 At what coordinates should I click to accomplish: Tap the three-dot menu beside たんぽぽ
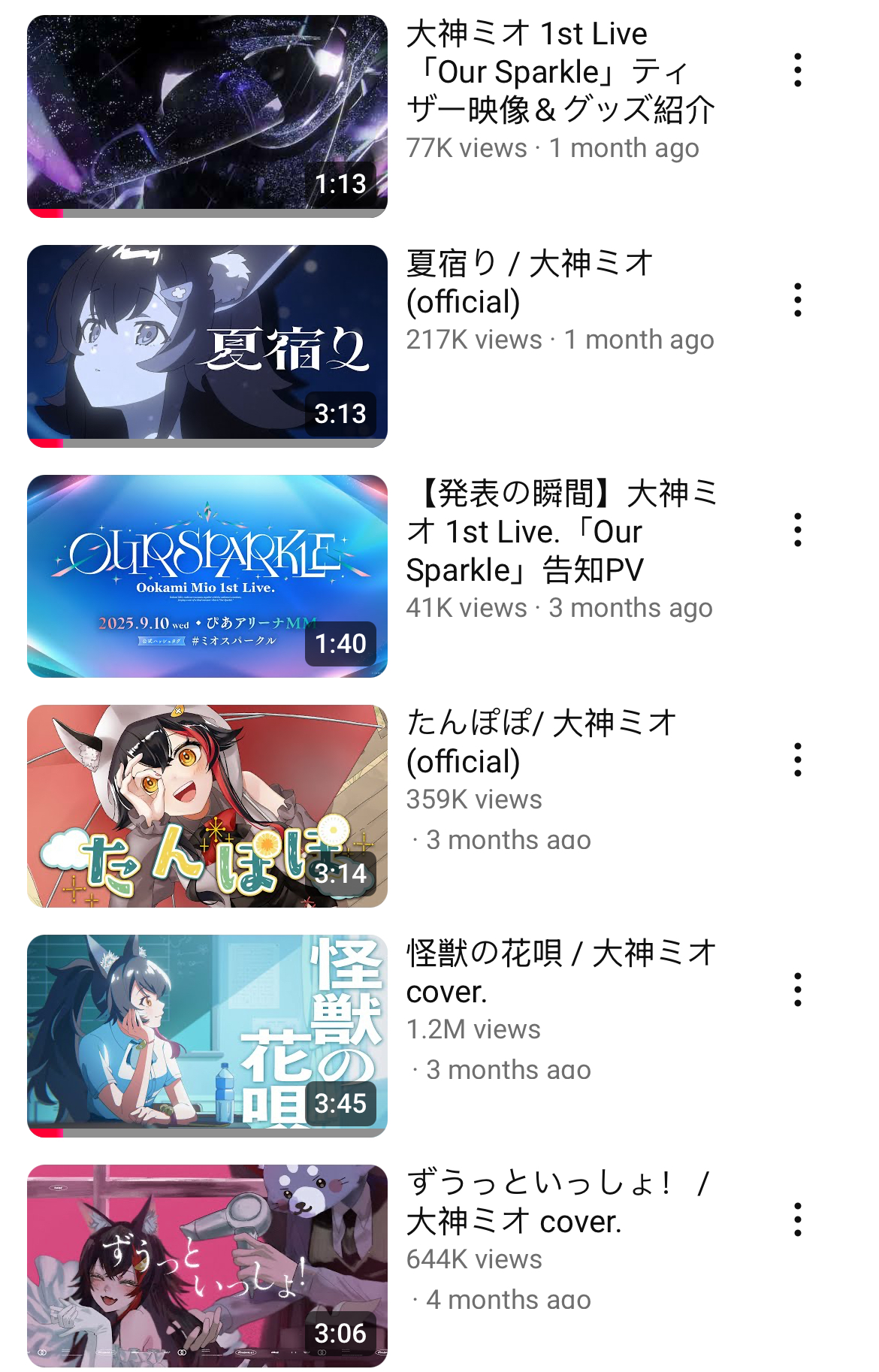point(798,760)
